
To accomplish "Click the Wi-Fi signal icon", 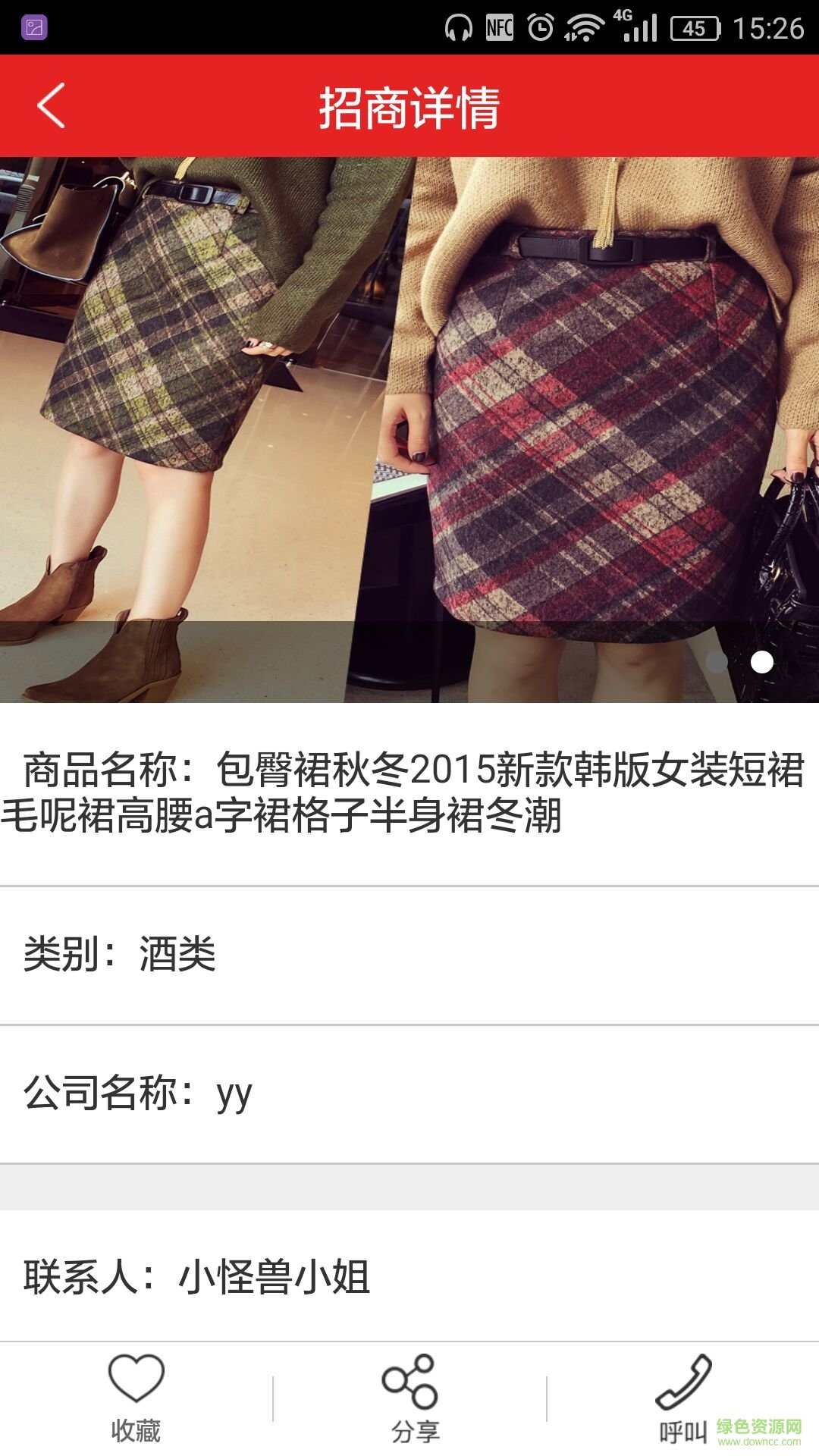I will pyautogui.click(x=585, y=27).
